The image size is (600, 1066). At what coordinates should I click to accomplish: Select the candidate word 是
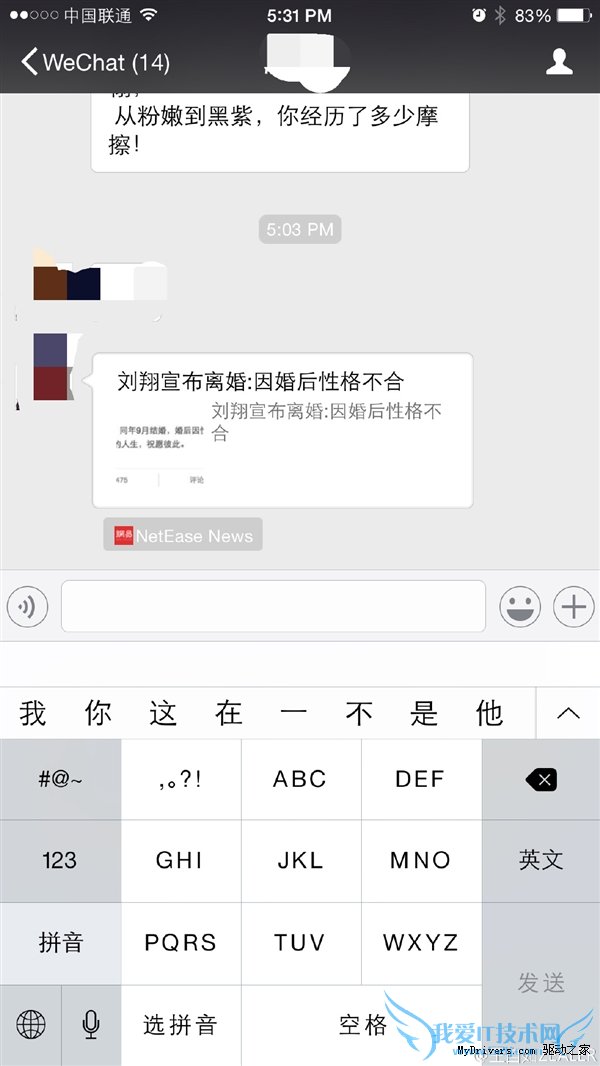click(423, 713)
